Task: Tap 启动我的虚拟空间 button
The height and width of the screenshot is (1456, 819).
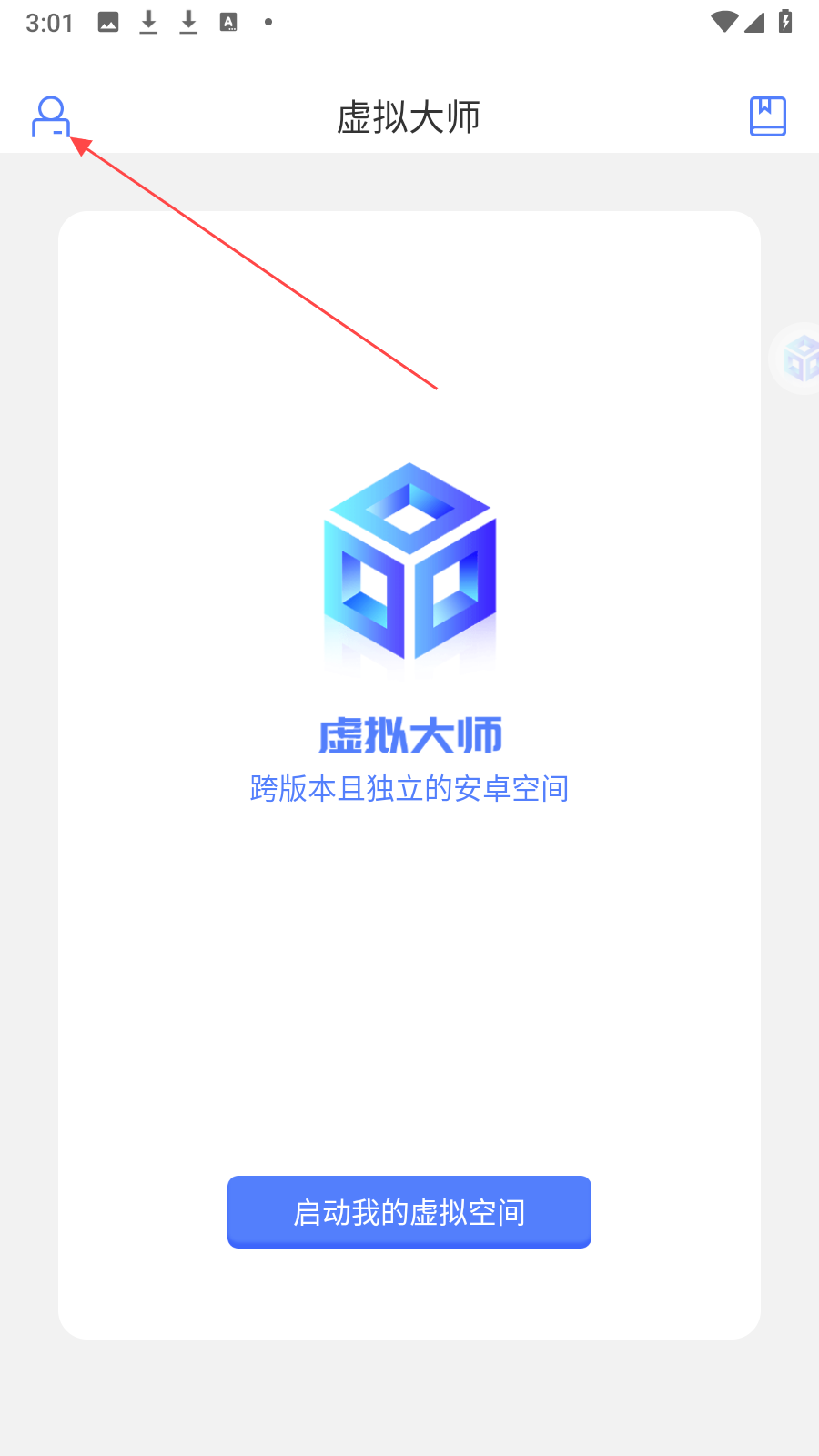Action: [409, 1212]
